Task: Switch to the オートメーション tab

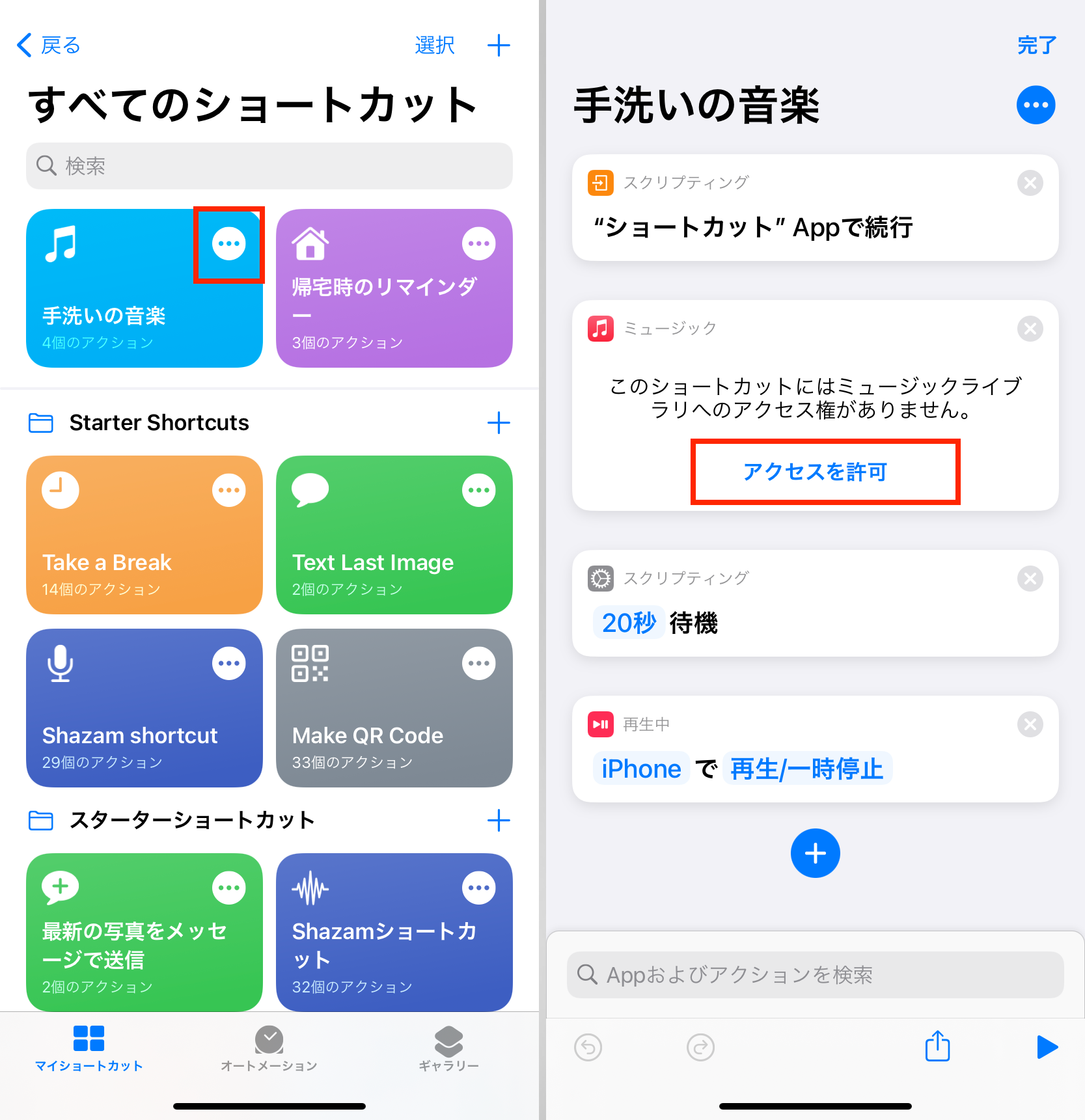Action: point(269,1048)
